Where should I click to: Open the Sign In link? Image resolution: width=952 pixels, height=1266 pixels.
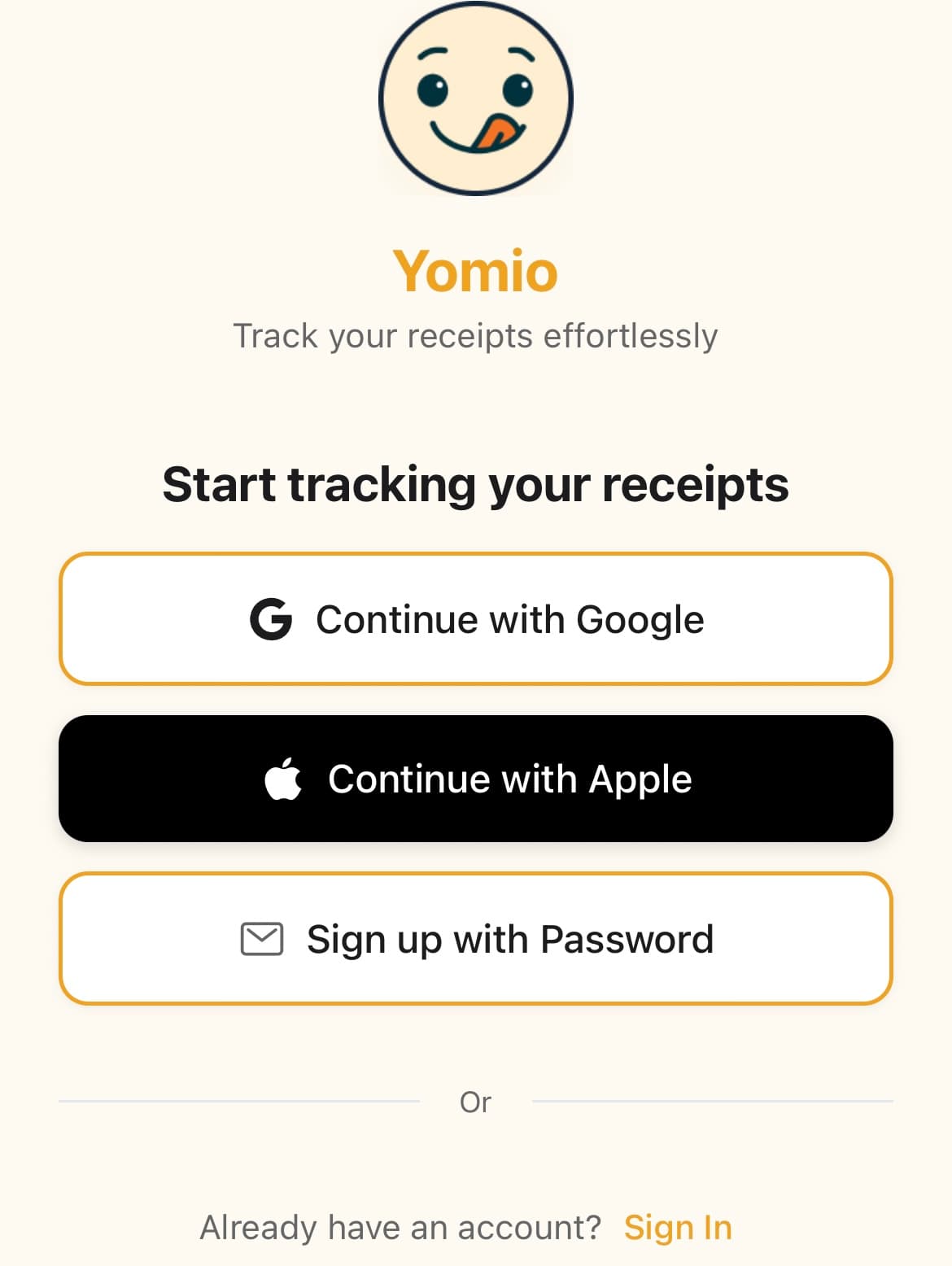tap(678, 1227)
